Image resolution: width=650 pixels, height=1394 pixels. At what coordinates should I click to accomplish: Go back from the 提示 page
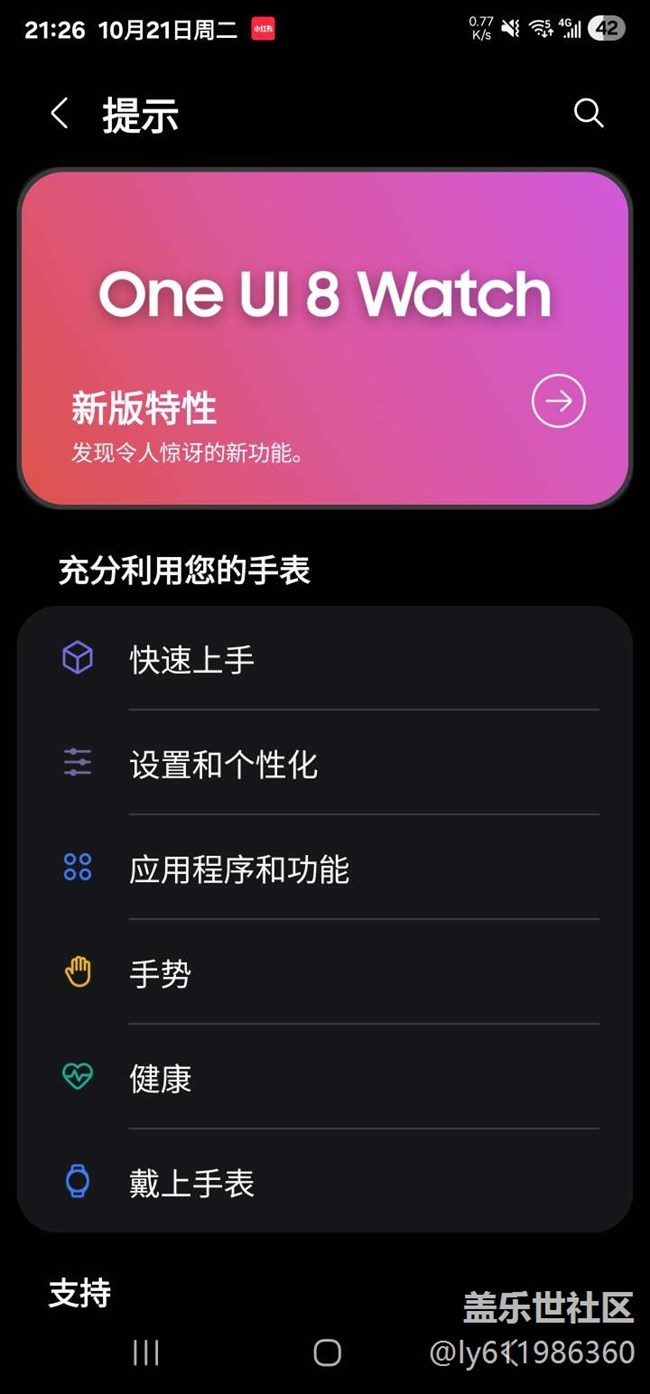[59, 114]
